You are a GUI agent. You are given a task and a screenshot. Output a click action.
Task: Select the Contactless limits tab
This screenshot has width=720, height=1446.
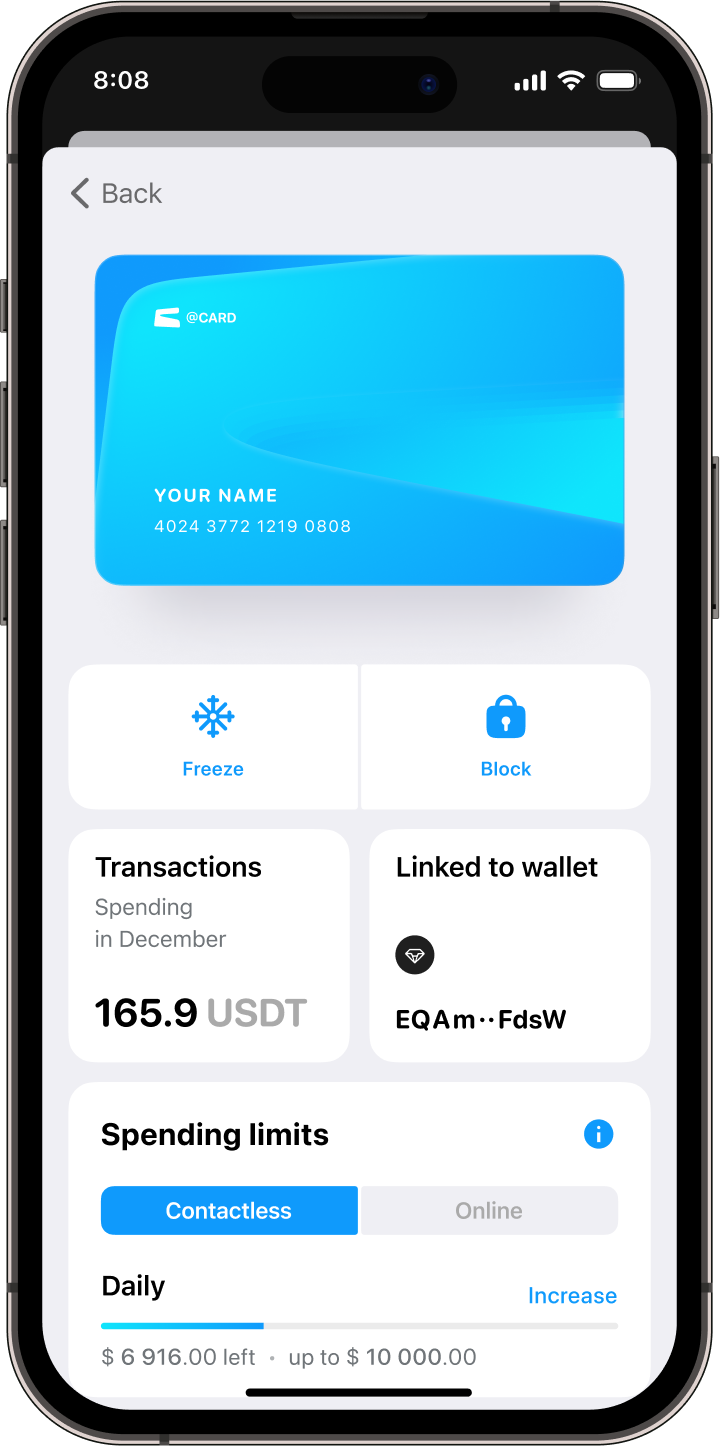point(229,1210)
